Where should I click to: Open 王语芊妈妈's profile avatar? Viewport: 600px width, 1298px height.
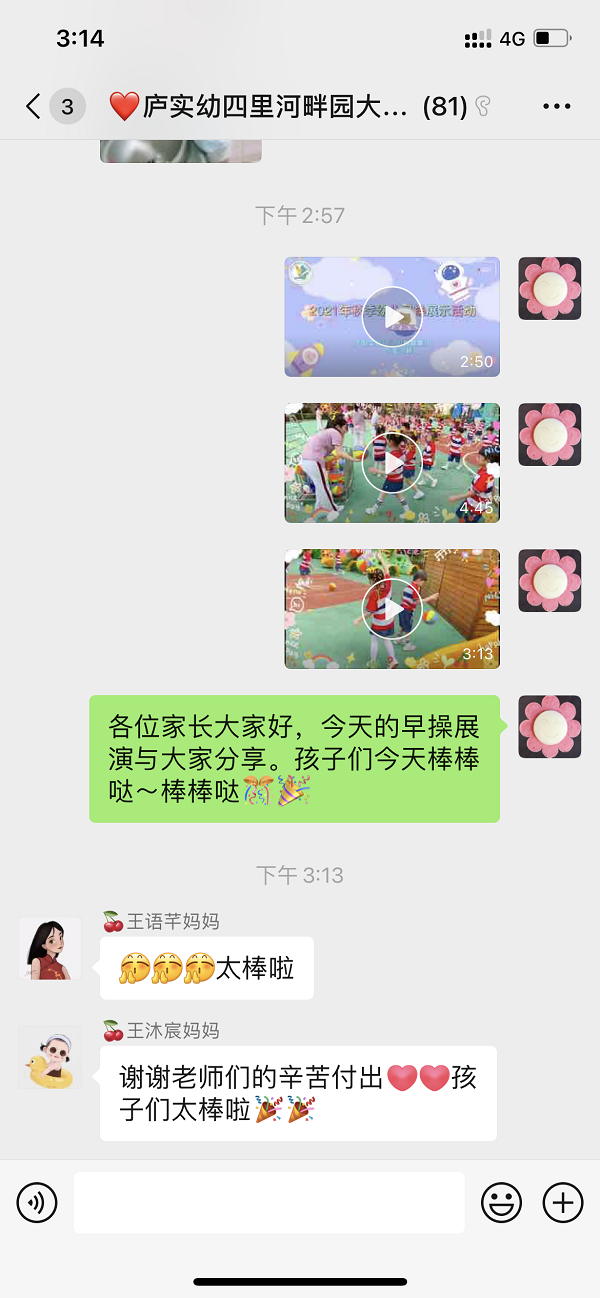(50, 948)
